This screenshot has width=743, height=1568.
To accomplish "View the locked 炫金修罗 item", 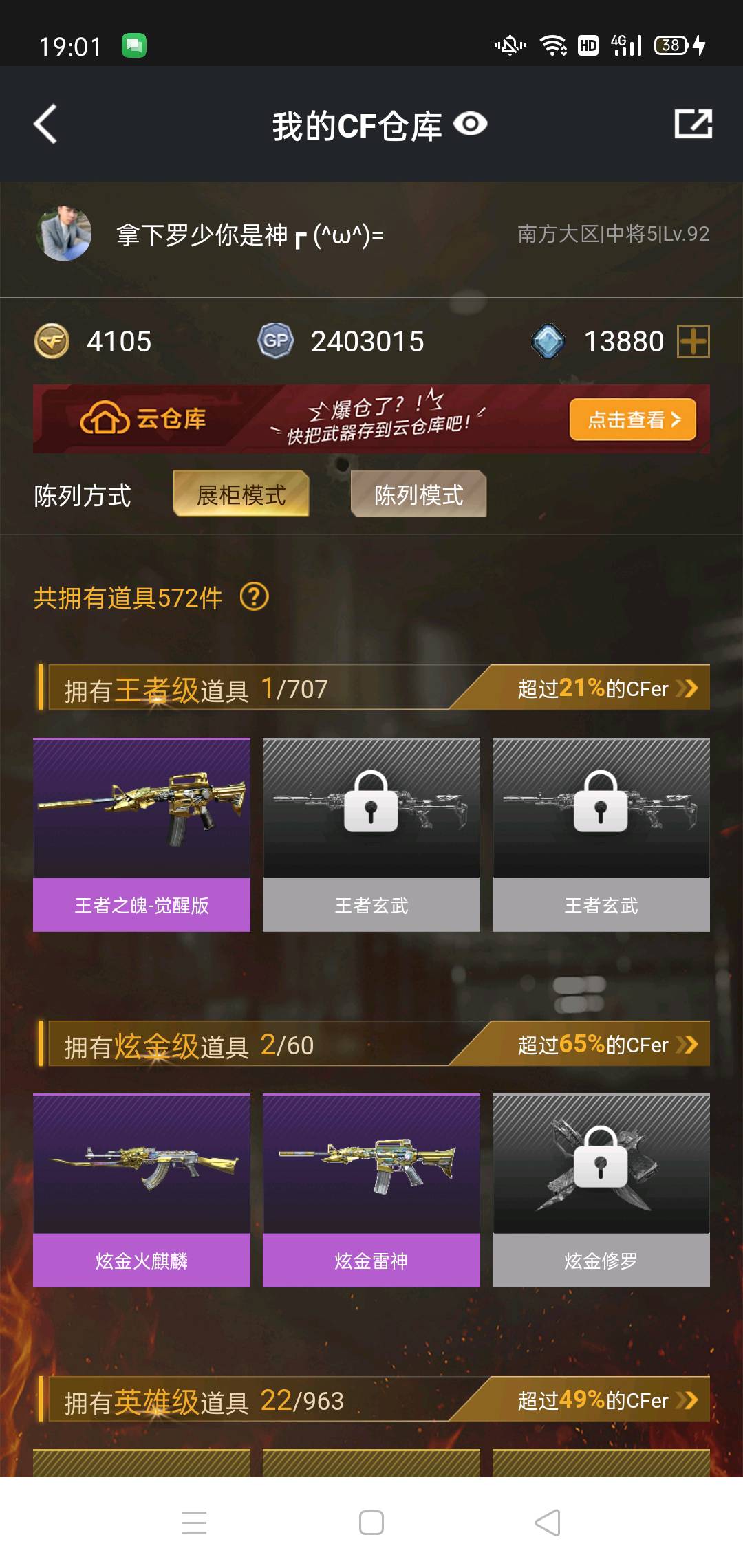I will (x=601, y=1190).
